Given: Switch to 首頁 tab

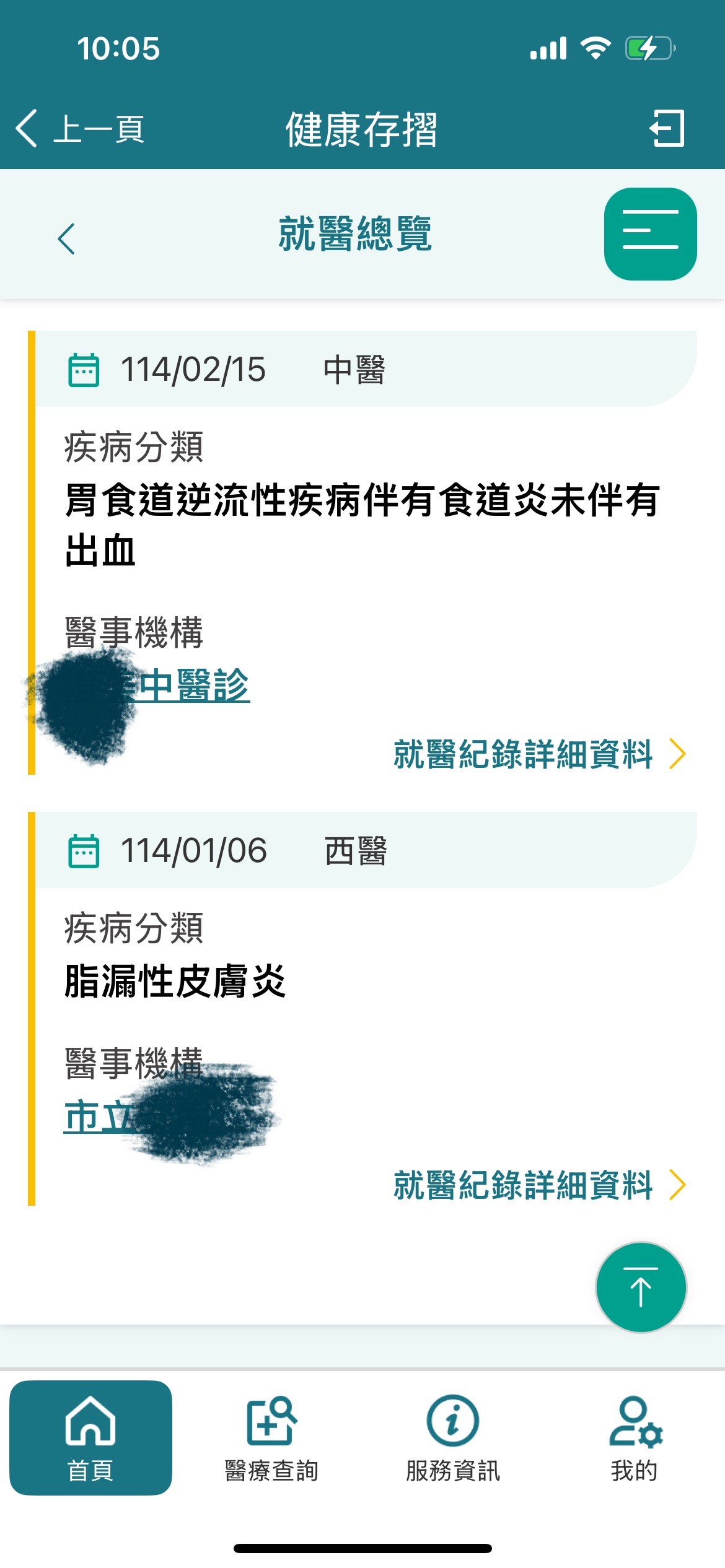Looking at the screenshot, I should pyautogui.click(x=90, y=1438).
